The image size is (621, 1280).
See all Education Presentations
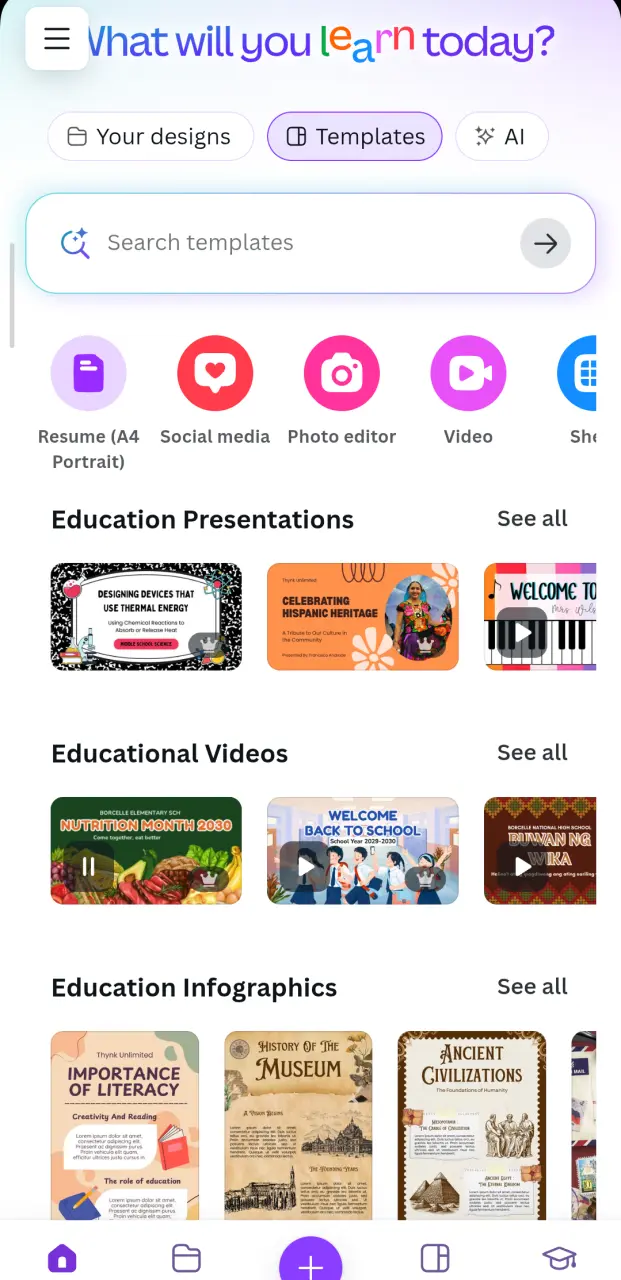(x=532, y=519)
